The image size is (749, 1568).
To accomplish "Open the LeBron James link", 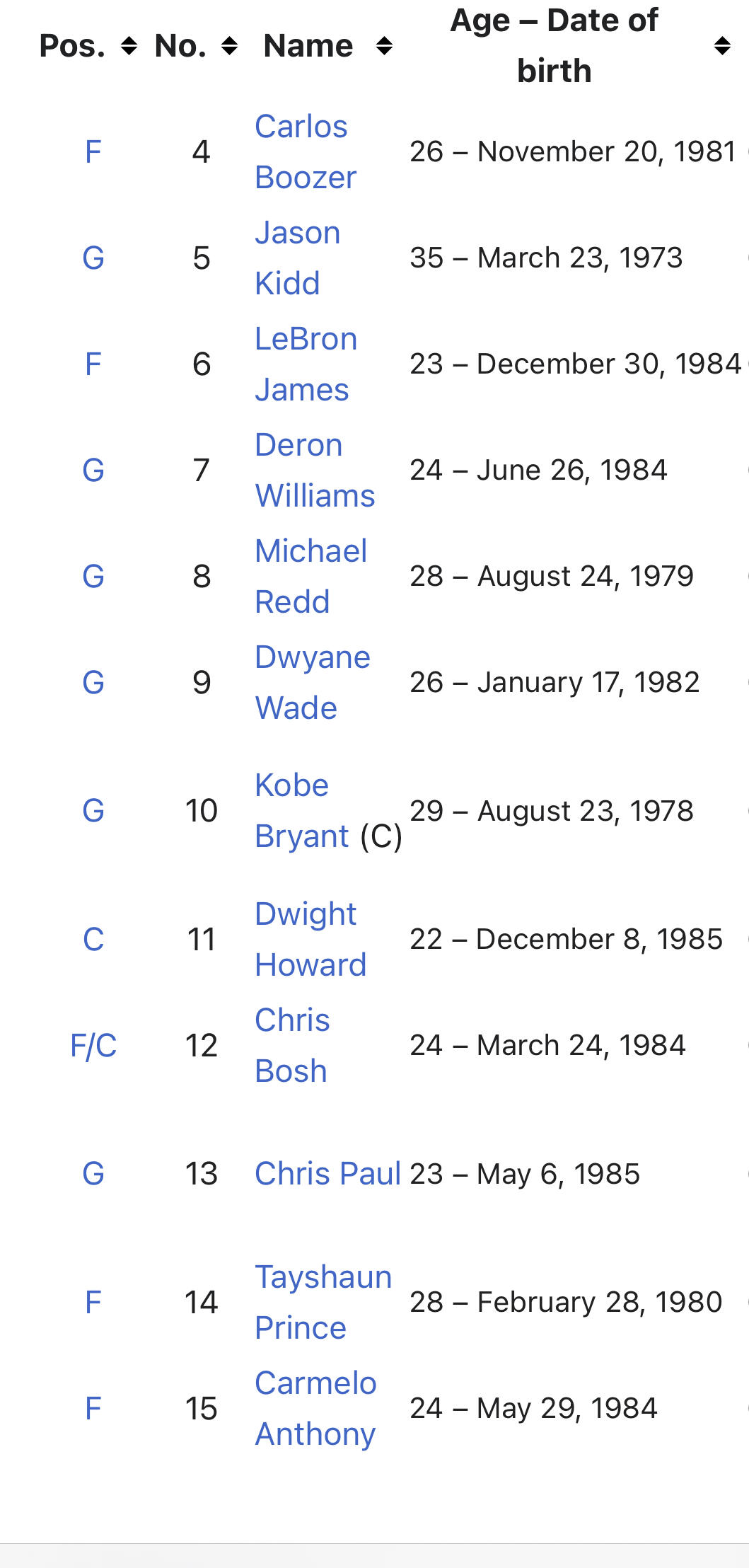I will pyautogui.click(x=306, y=364).
